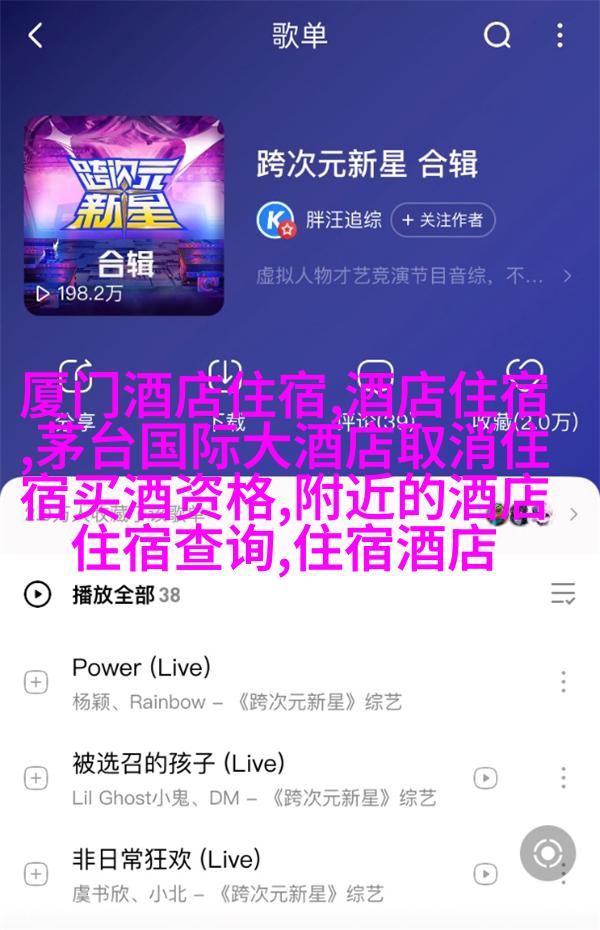This screenshot has height=930, width=600.
Task: Go back using the top arrow
Action: tap(36, 37)
